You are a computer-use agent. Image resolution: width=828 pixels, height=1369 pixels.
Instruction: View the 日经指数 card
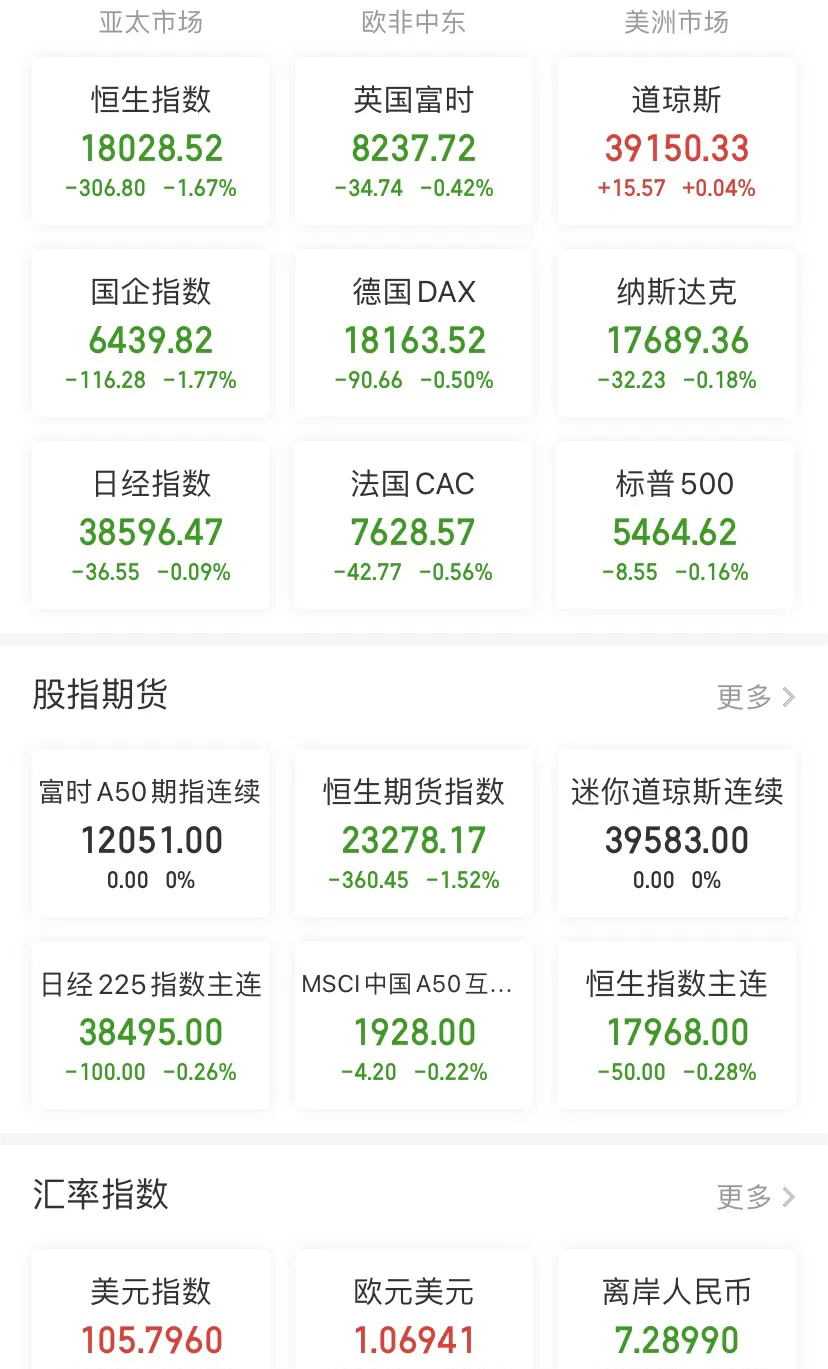click(x=151, y=525)
